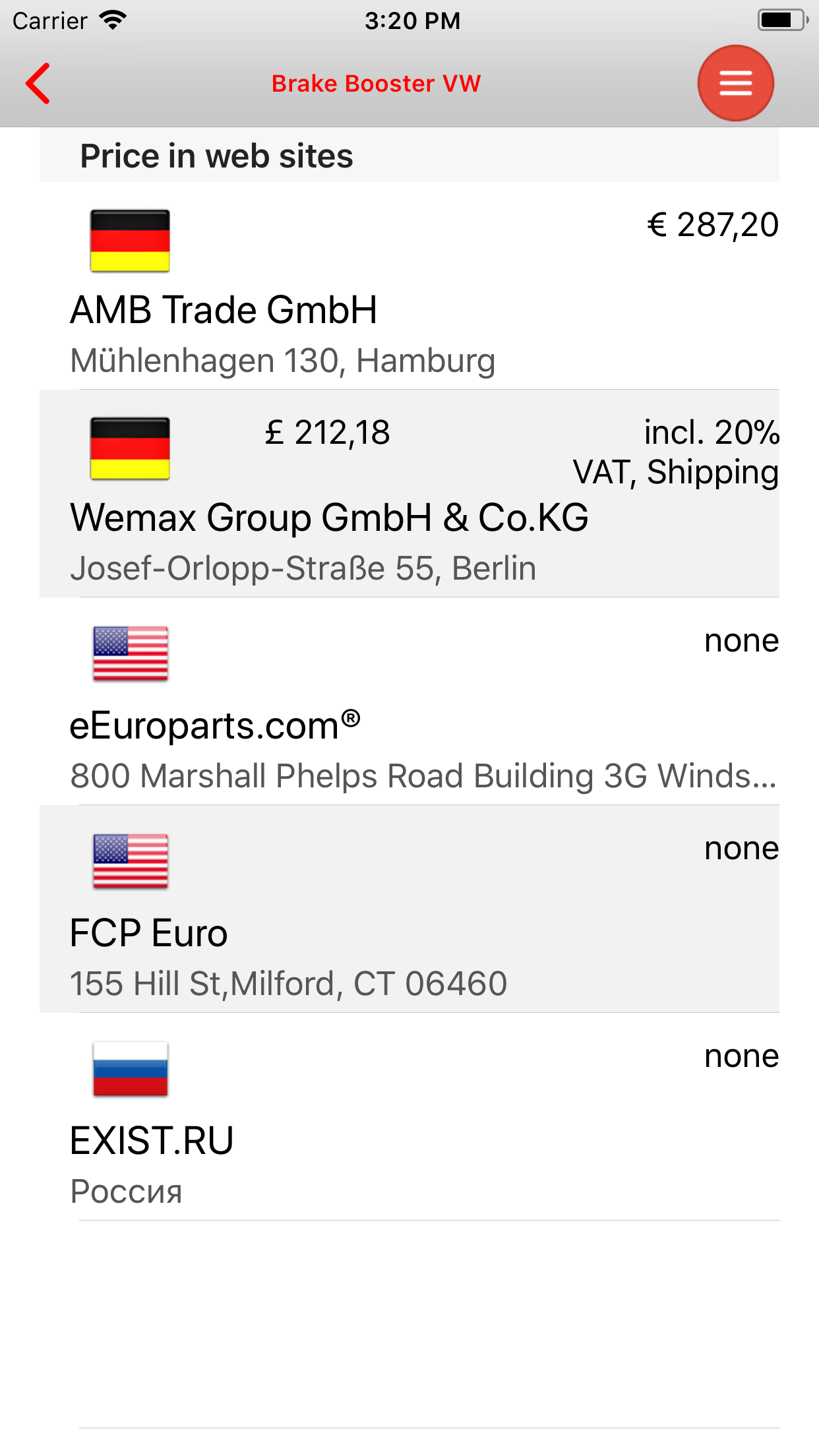The height and width of the screenshot is (1456, 819).
Task: View the eEuroparts.com entry
Action: point(409,702)
